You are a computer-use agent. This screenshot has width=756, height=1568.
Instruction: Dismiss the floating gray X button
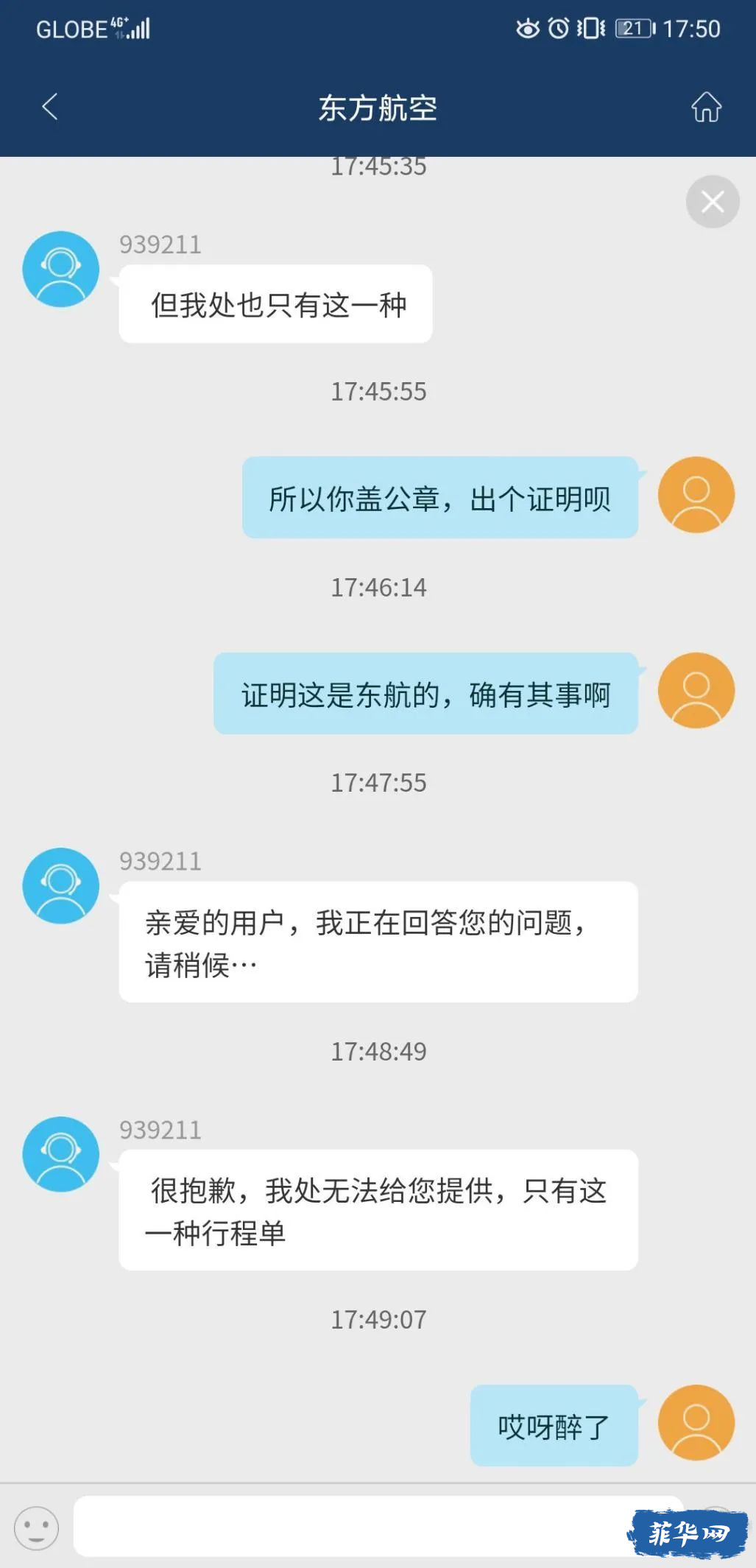coord(713,201)
